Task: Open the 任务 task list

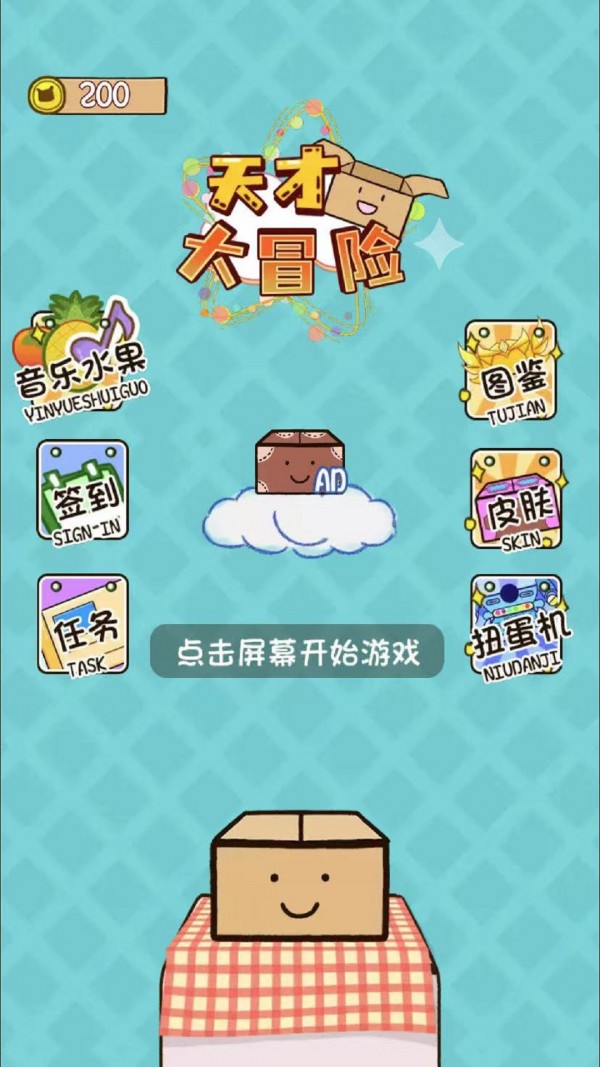Action: pos(82,624)
